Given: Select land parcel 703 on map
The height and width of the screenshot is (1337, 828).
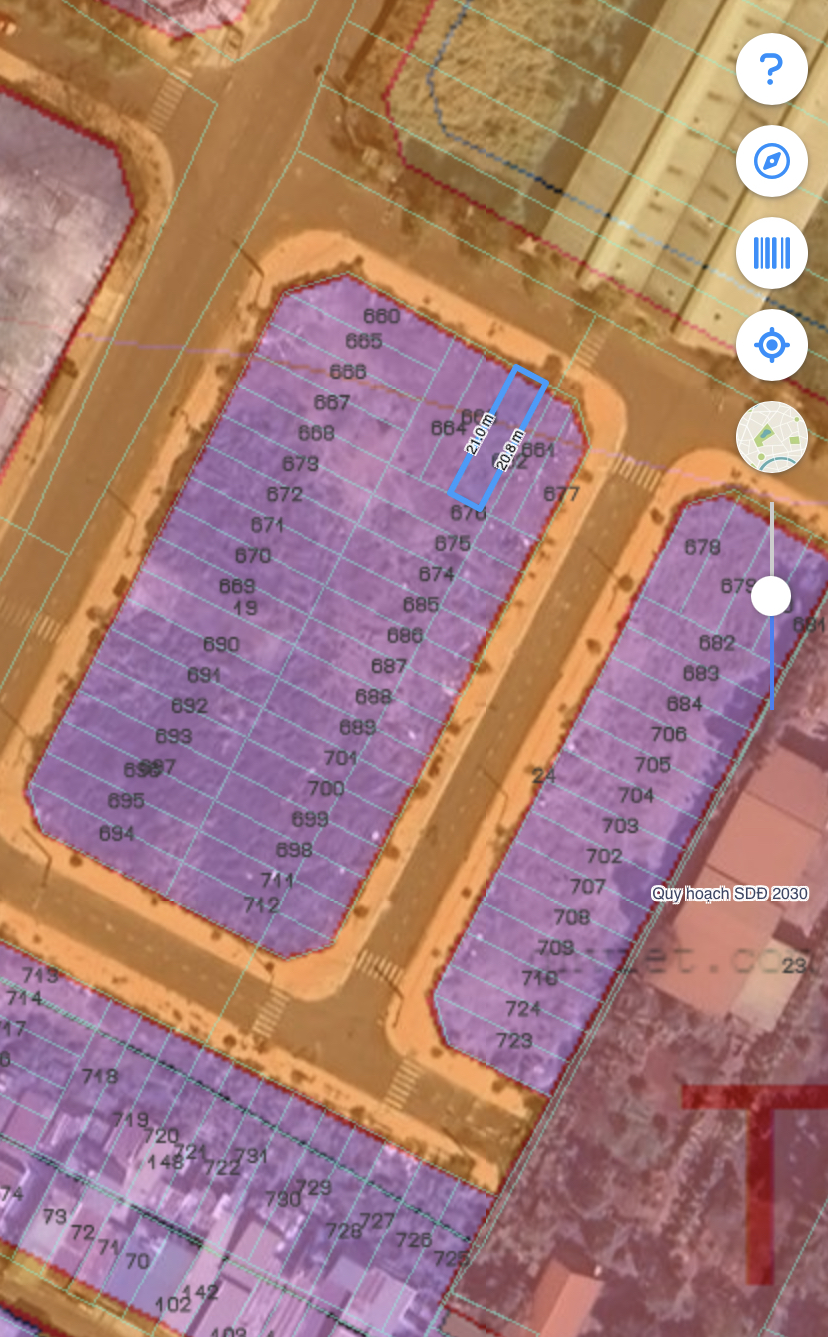Looking at the screenshot, I should pyautogui.click(x=620, y=826).
